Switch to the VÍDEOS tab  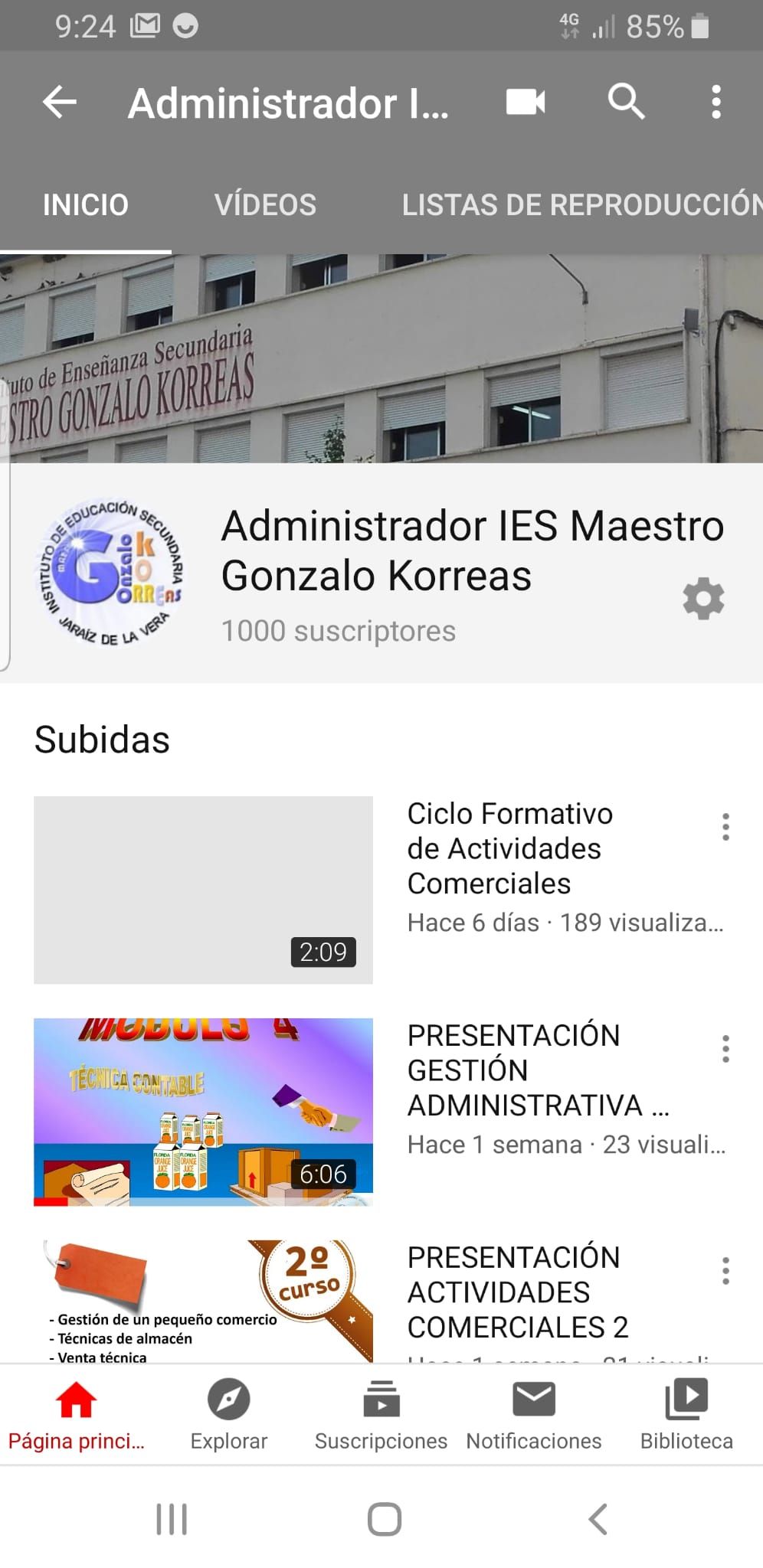[x=265, y=205]
